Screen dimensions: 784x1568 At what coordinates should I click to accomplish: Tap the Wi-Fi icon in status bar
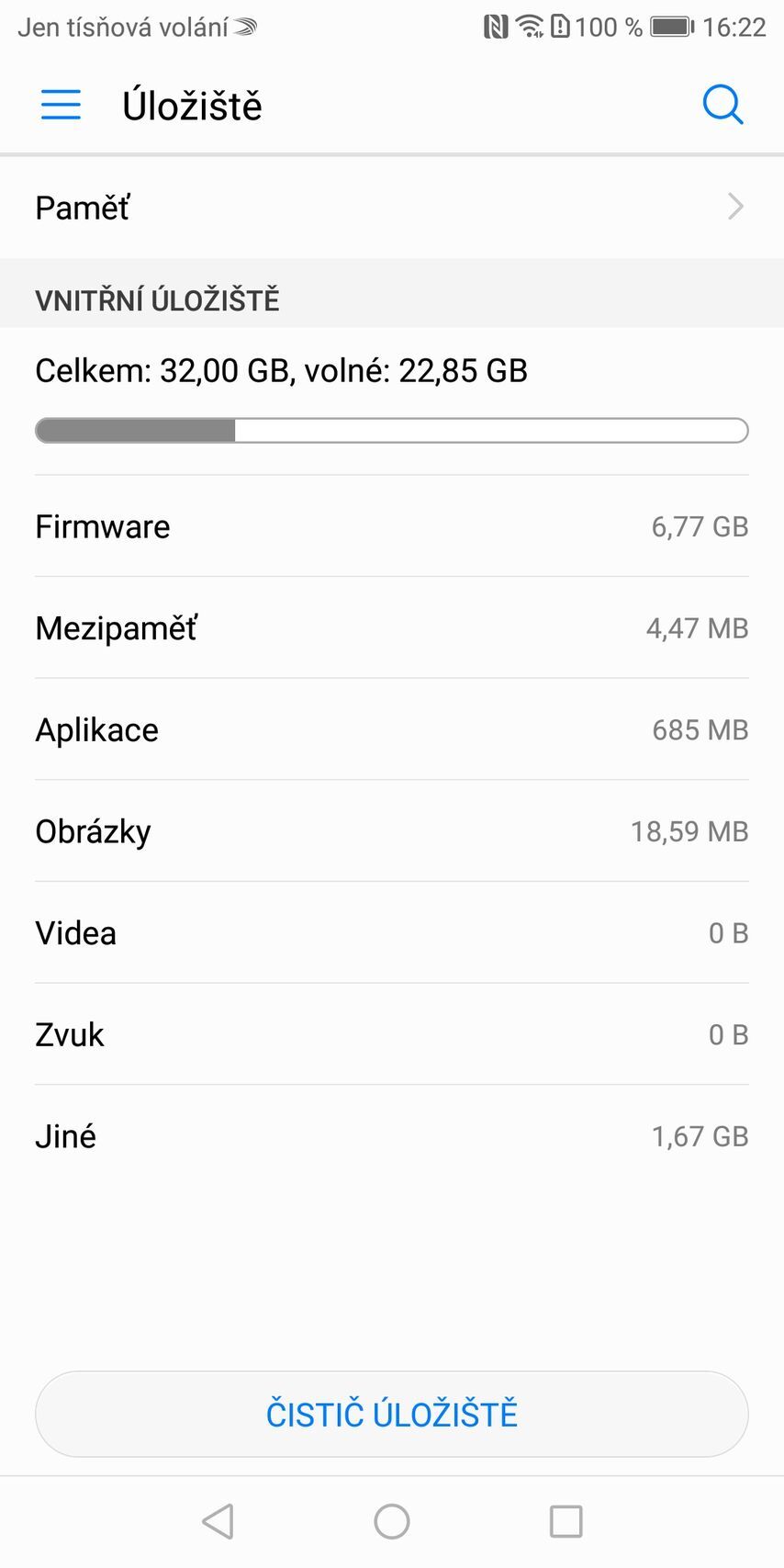pos(529,27)
